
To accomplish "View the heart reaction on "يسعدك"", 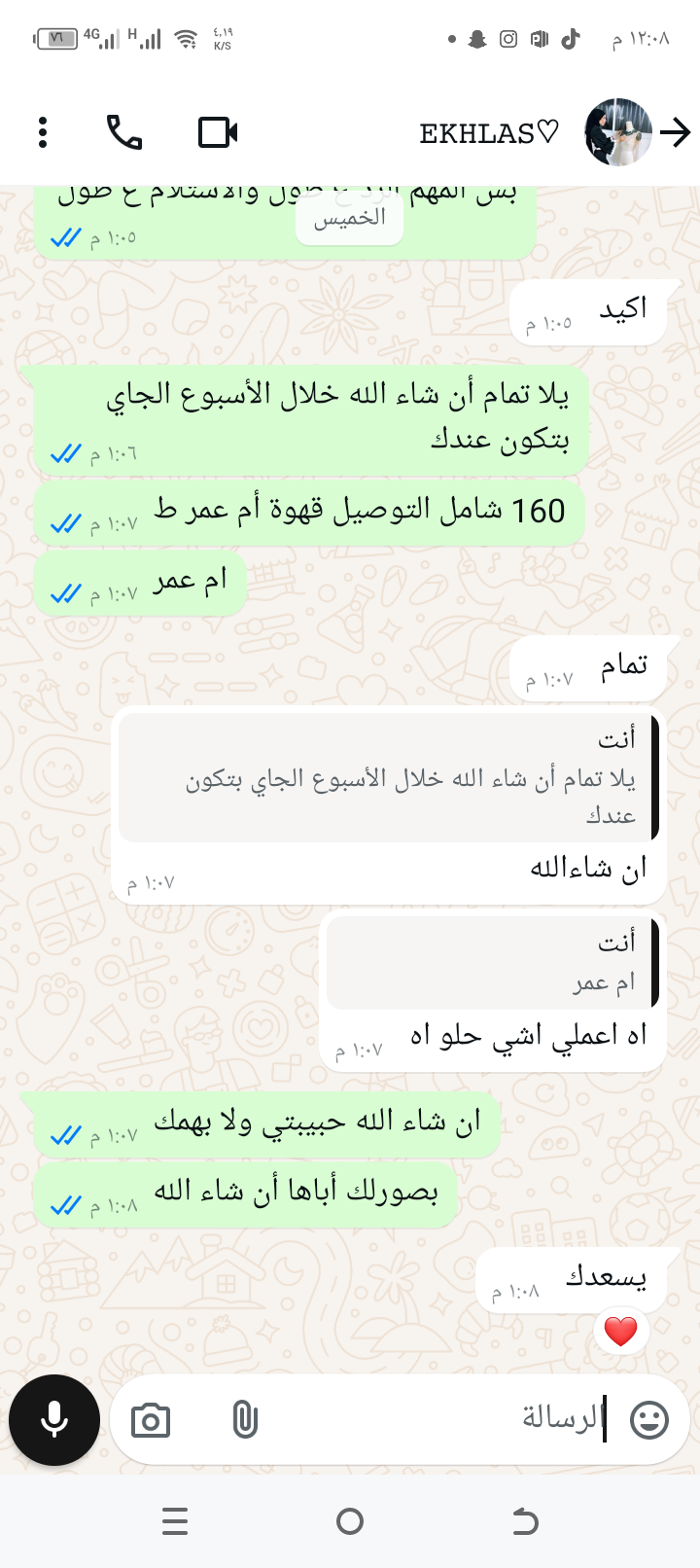I will click(620, 1331).
